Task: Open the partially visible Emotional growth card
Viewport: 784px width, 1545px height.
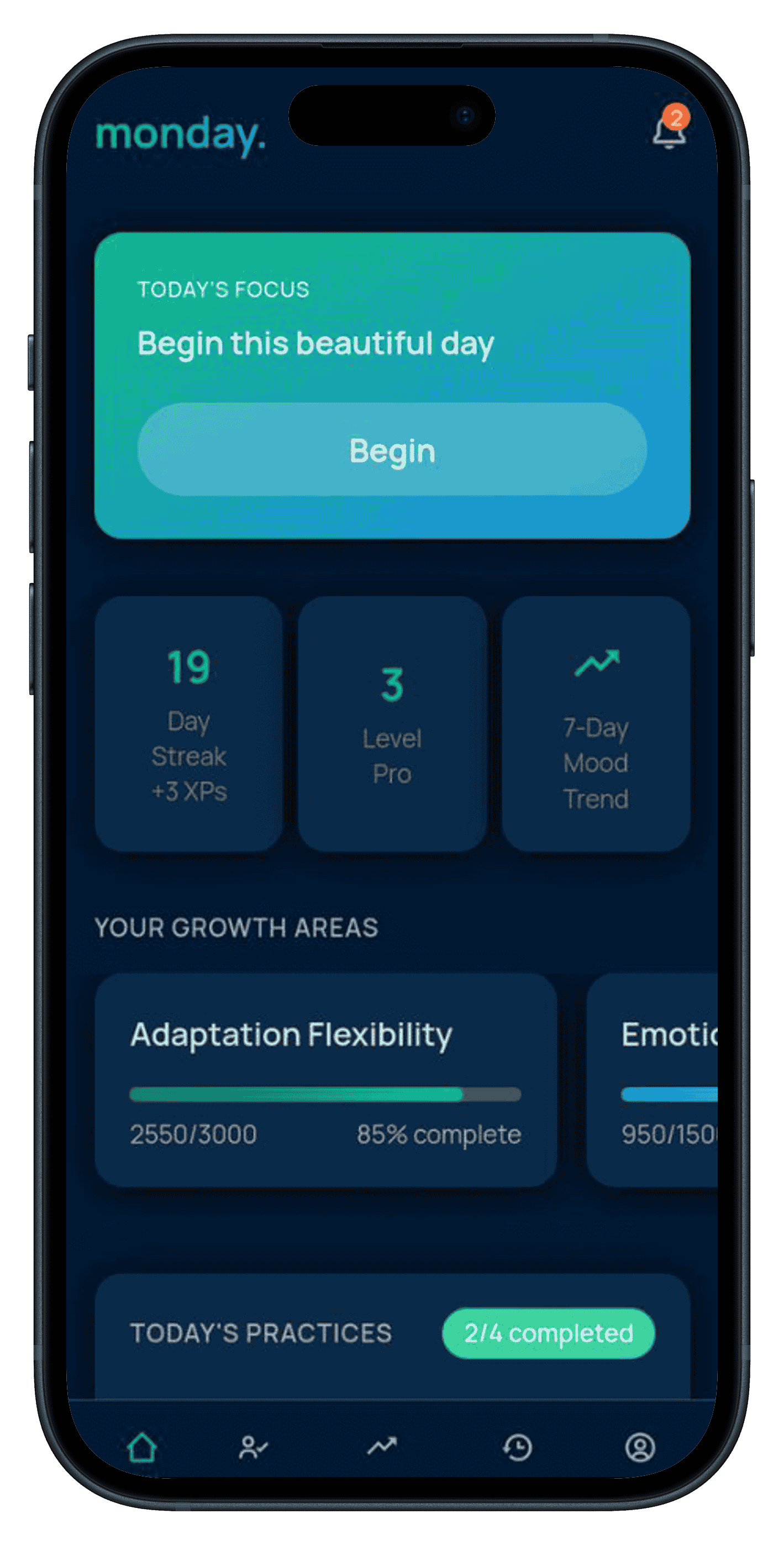Action: (654, 1080)
